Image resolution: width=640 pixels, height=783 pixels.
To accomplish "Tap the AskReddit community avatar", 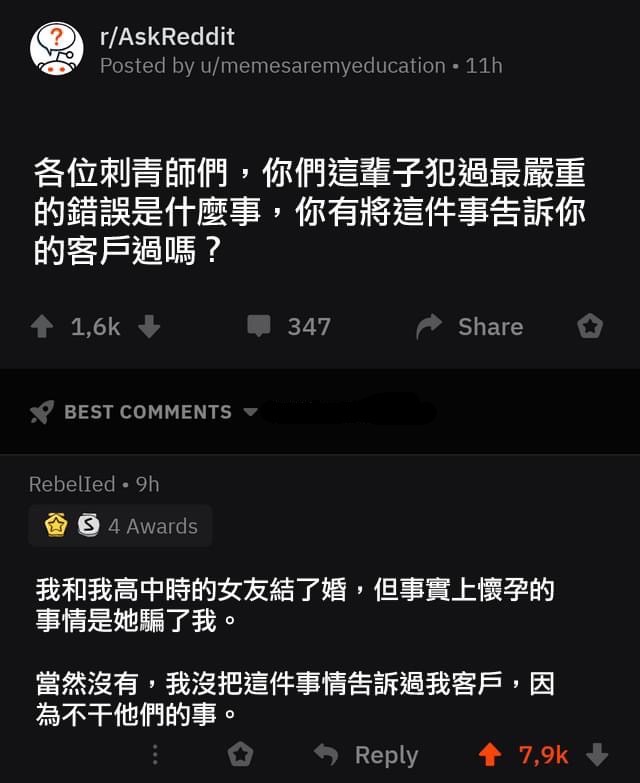I will [x=57, y=50].
